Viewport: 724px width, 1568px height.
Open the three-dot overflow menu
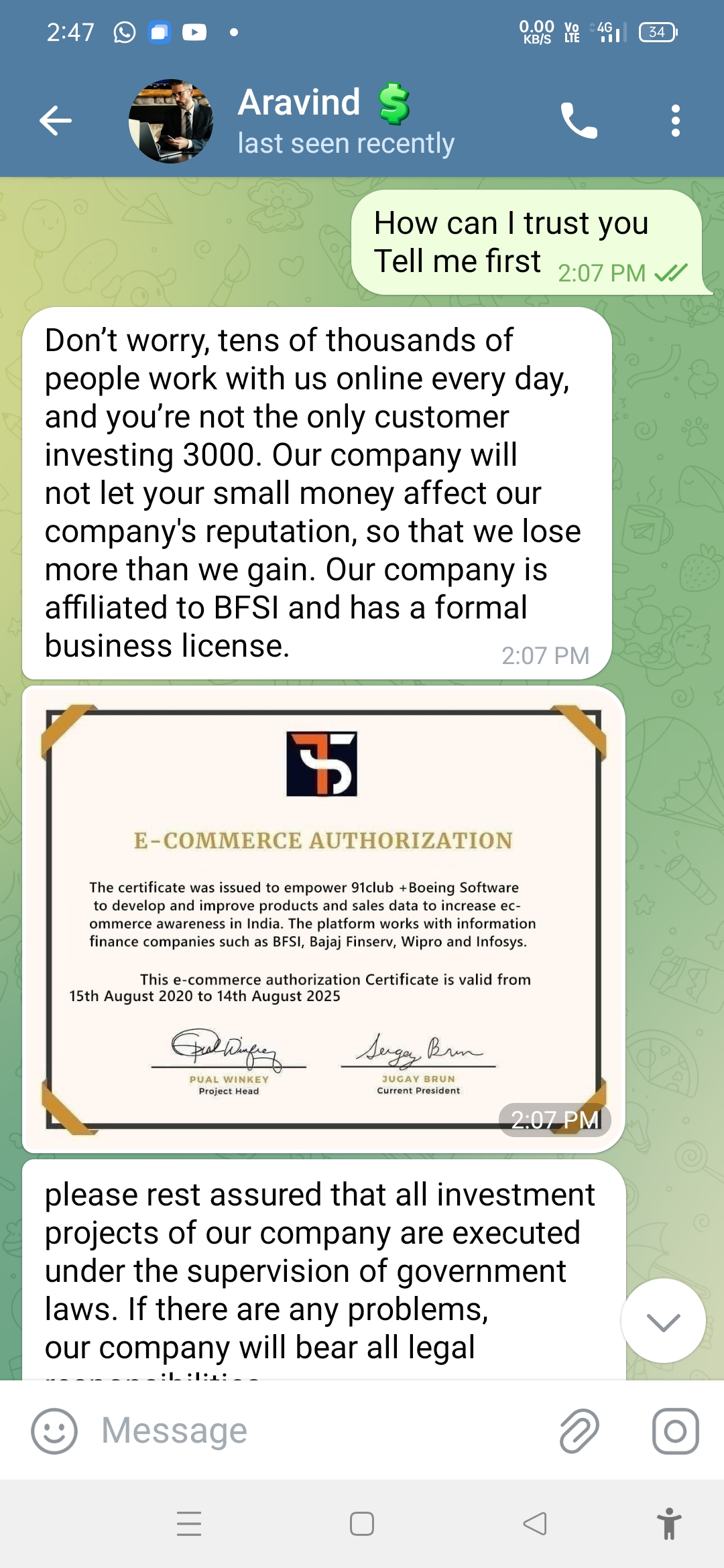pyautogui.click(x=675, y=121)
